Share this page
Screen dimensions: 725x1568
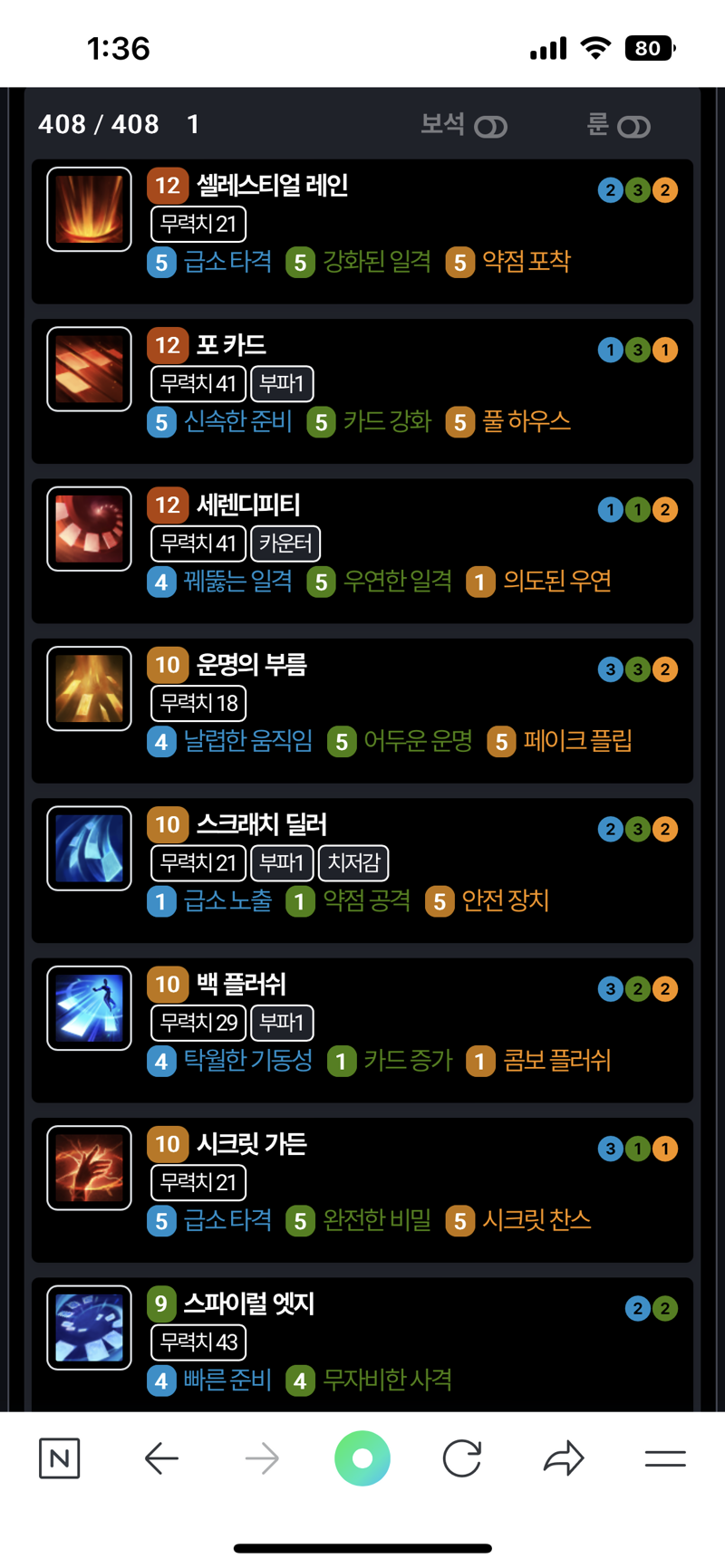[564, 1458]
